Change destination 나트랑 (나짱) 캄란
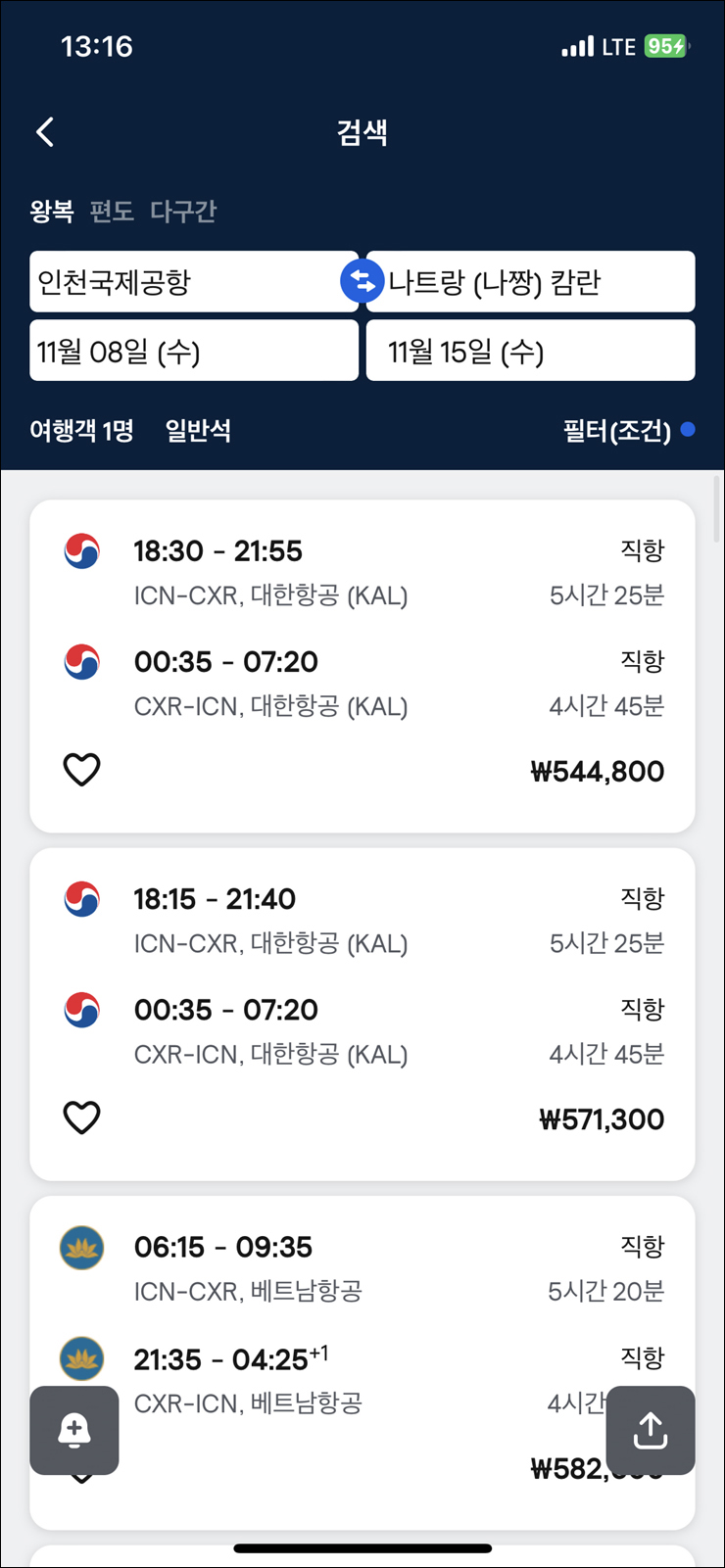 [530, 282]
